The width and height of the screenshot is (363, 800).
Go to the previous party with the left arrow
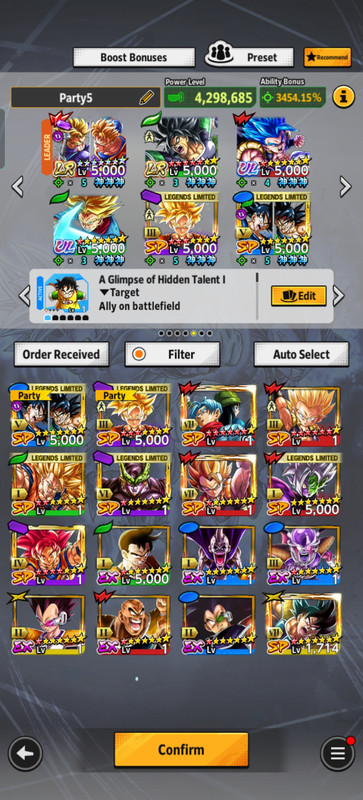point(17,187)
